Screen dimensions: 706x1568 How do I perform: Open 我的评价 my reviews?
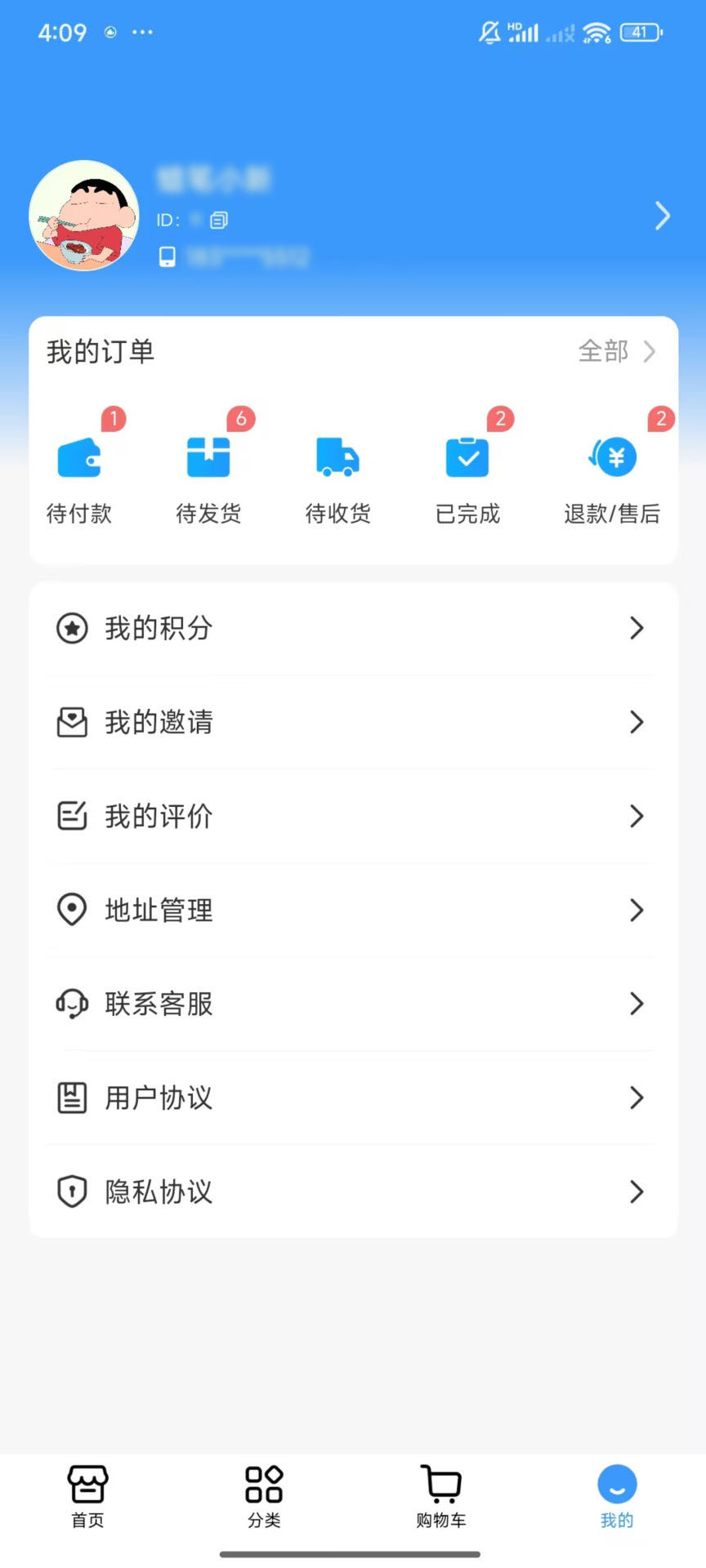coord(353,816)
